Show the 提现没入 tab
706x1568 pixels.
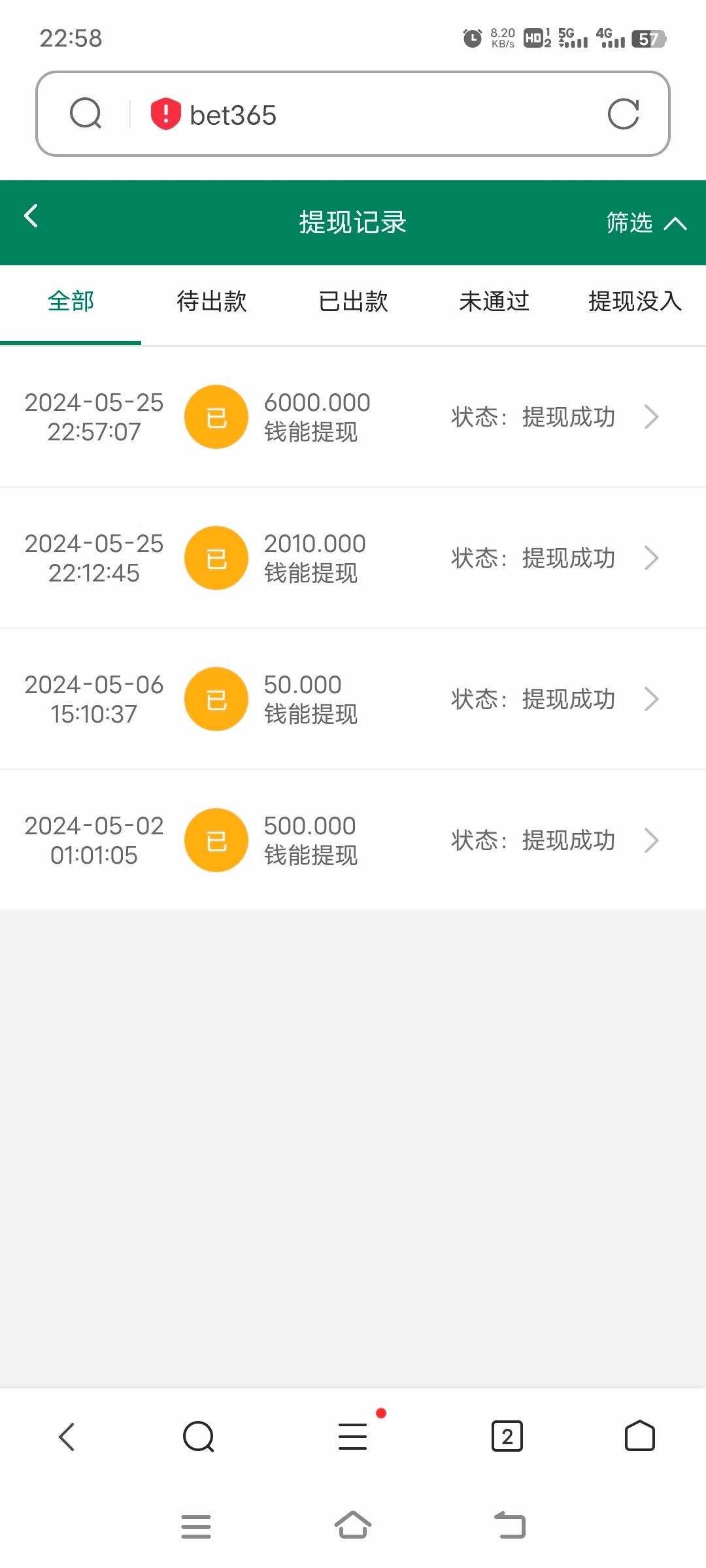pos(634,302)
